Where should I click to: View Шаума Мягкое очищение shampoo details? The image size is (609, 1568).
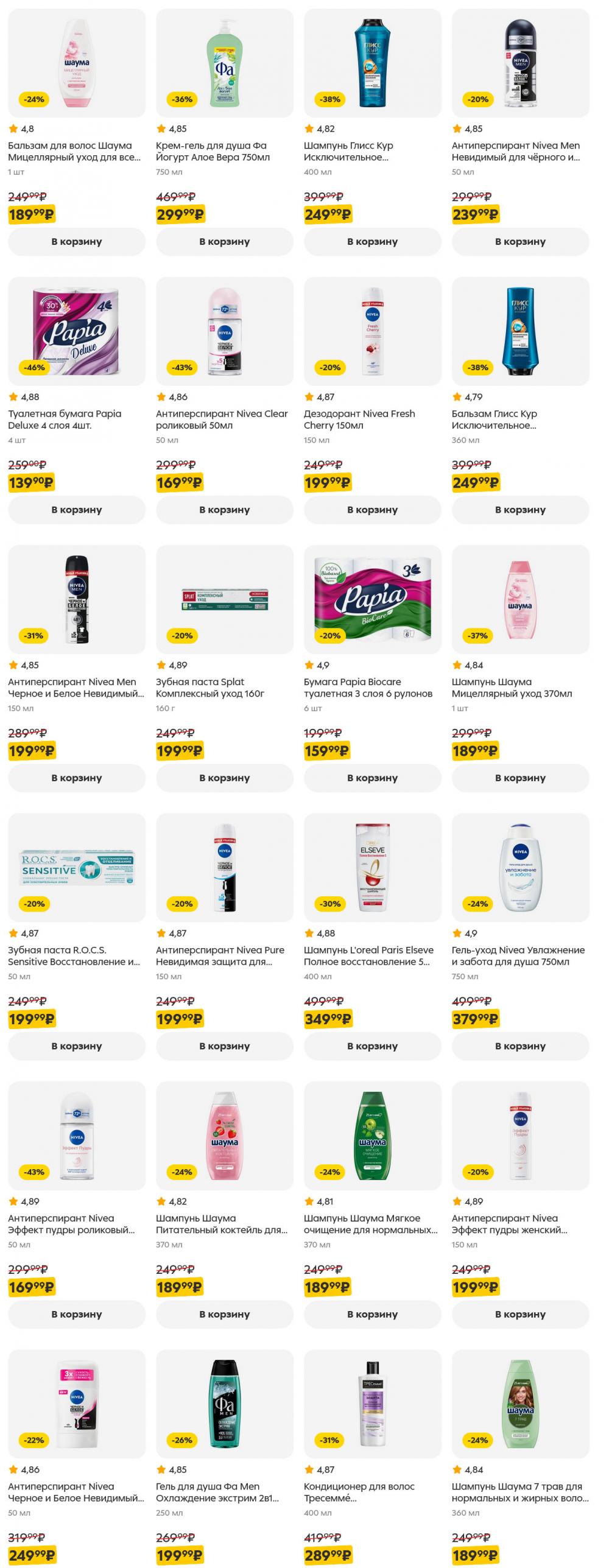(370, 1224)
